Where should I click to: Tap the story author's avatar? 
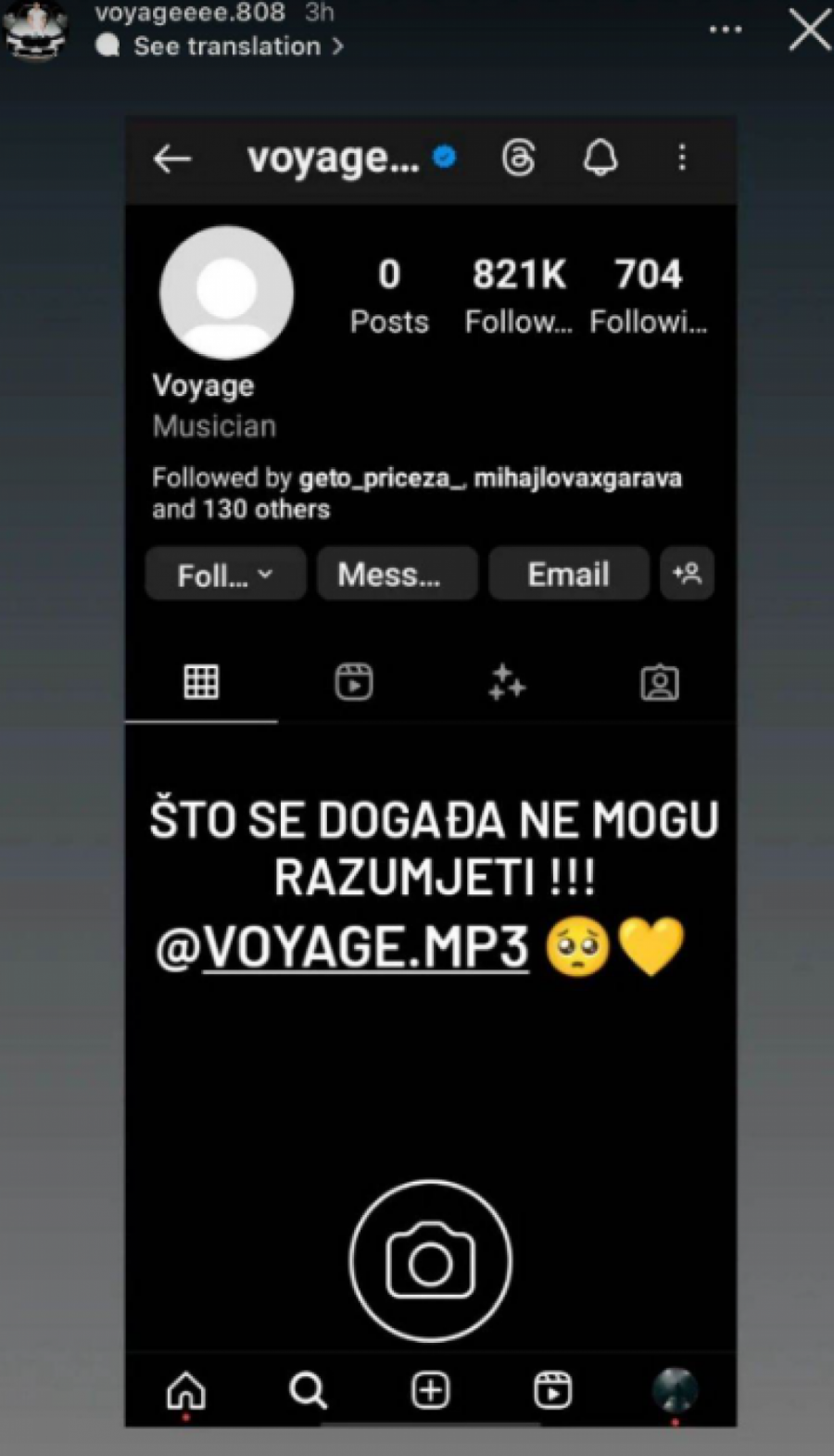point(35,31)
